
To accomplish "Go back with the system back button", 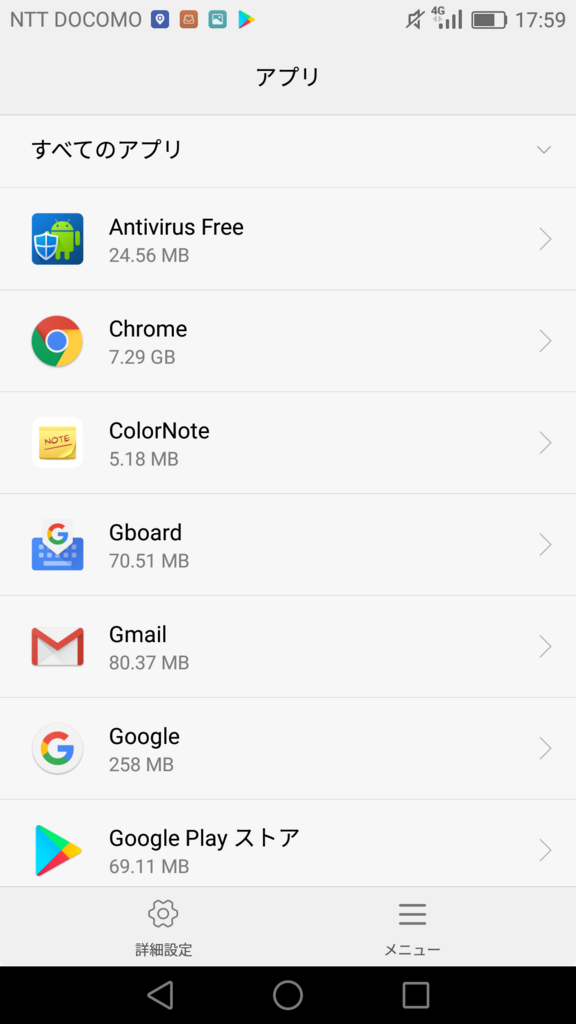I will click(x=160, y=995).
